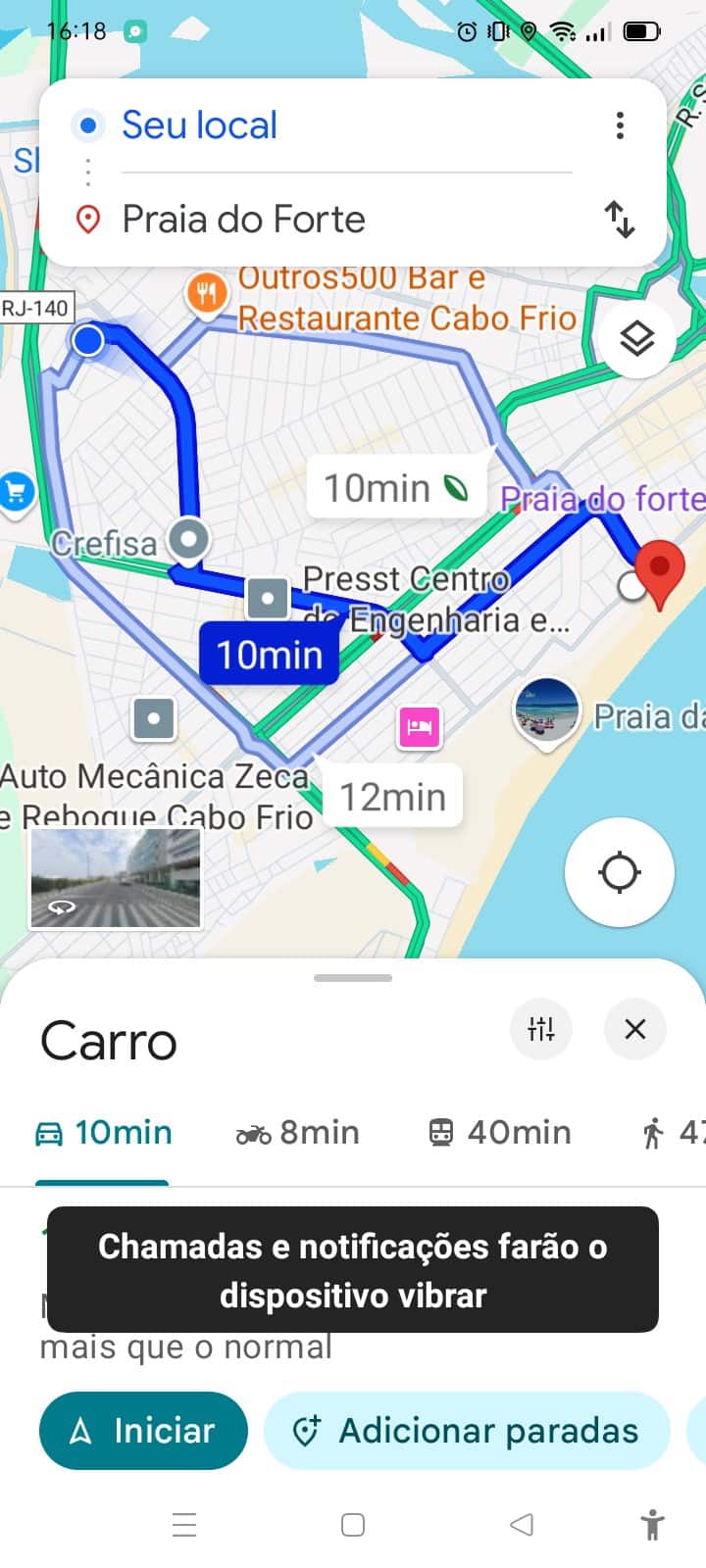706x1568 pixels.
Task: Open the pink hotel pin on the map
Action: tap(420, 726)
